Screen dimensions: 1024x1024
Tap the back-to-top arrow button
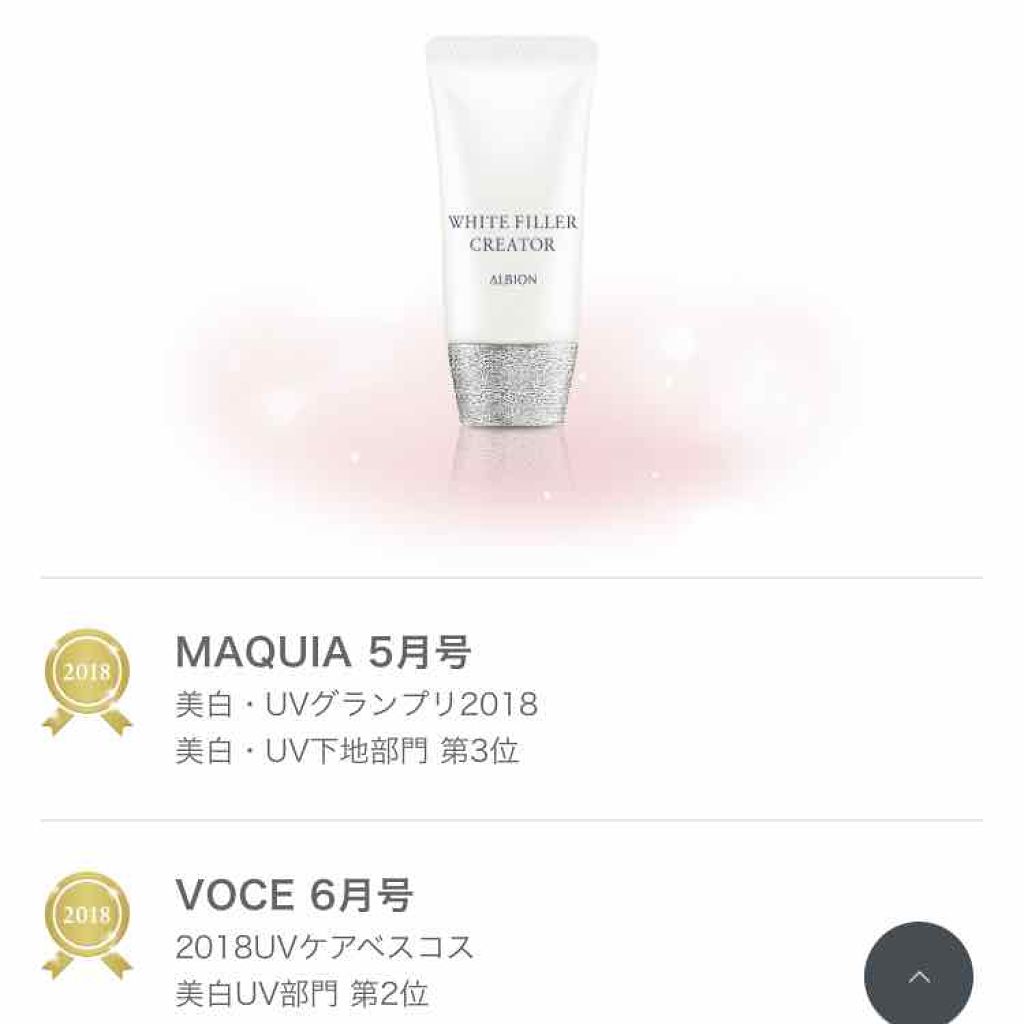point(918,974)
